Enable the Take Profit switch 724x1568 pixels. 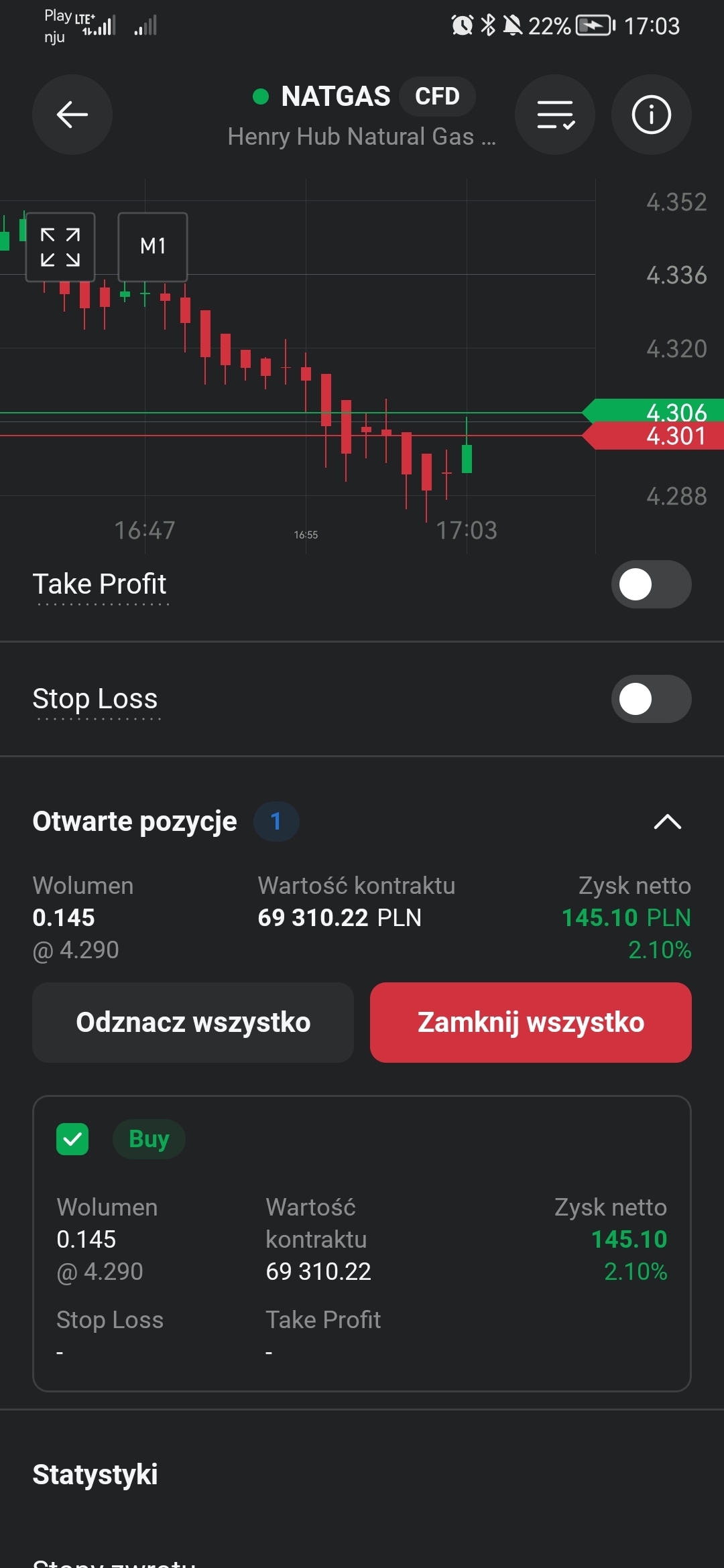coord(650,584)
